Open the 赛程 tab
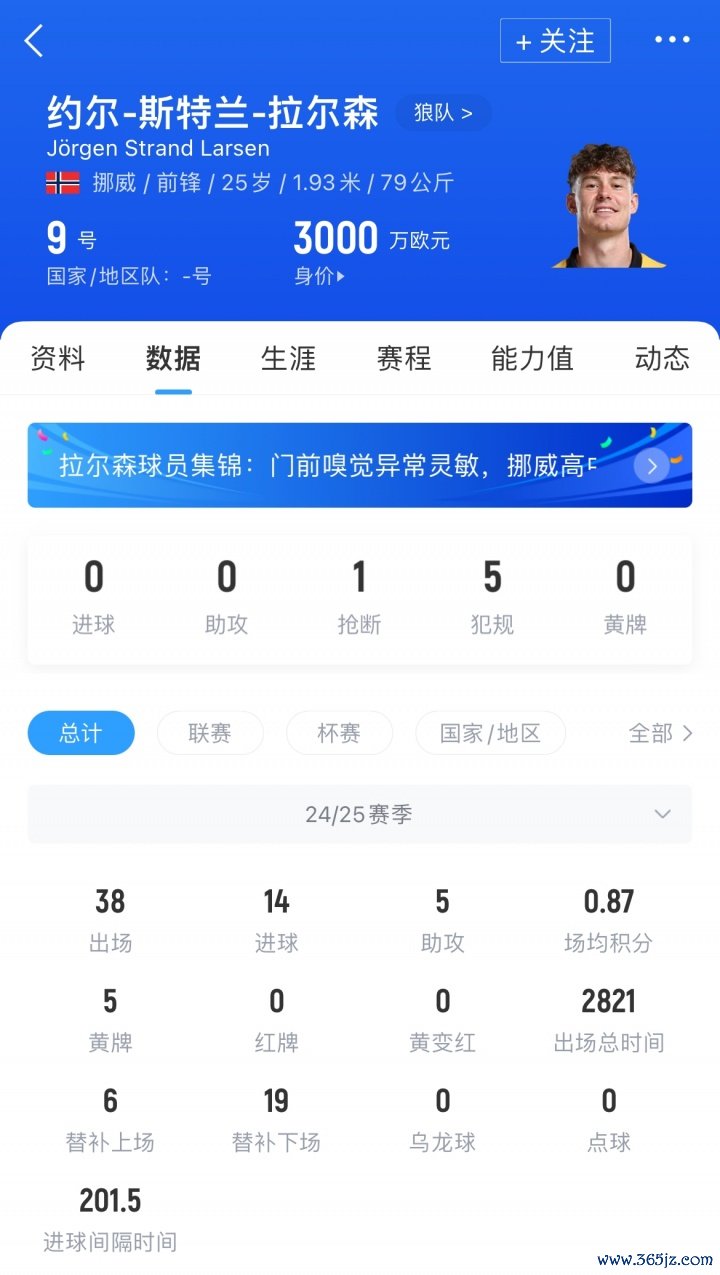This screenshot has height=1275, width=720. click(x=403, y=358)
